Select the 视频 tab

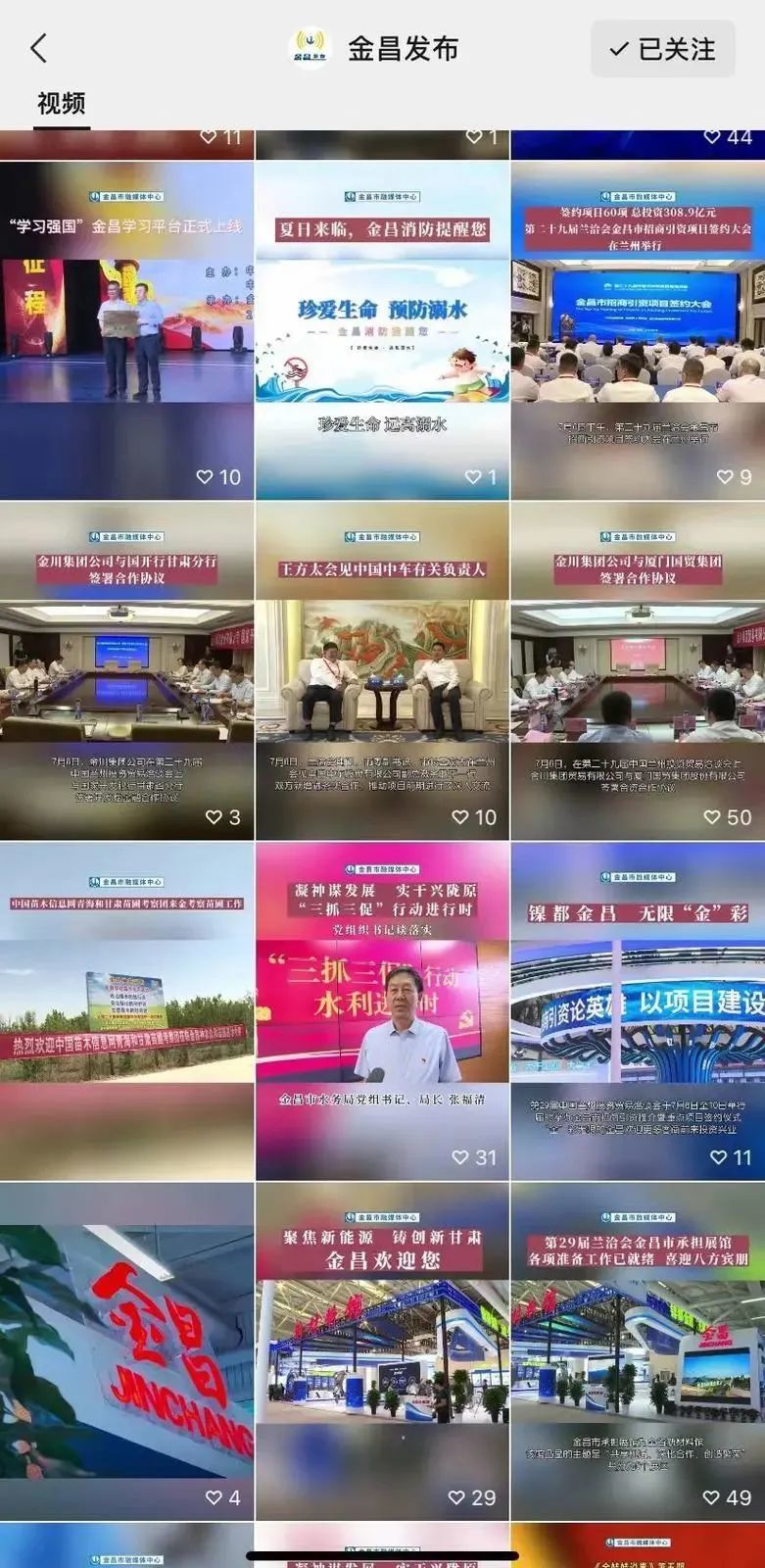point(61,103)
